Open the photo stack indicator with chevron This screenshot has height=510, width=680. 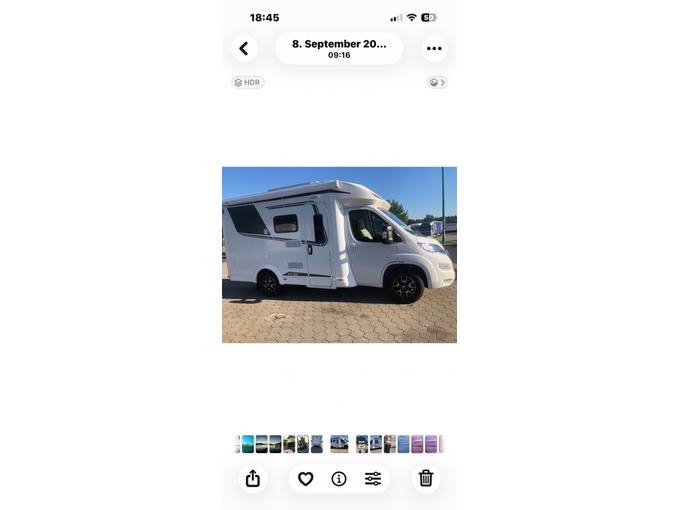pyautogui.click(x=437, y=82)
